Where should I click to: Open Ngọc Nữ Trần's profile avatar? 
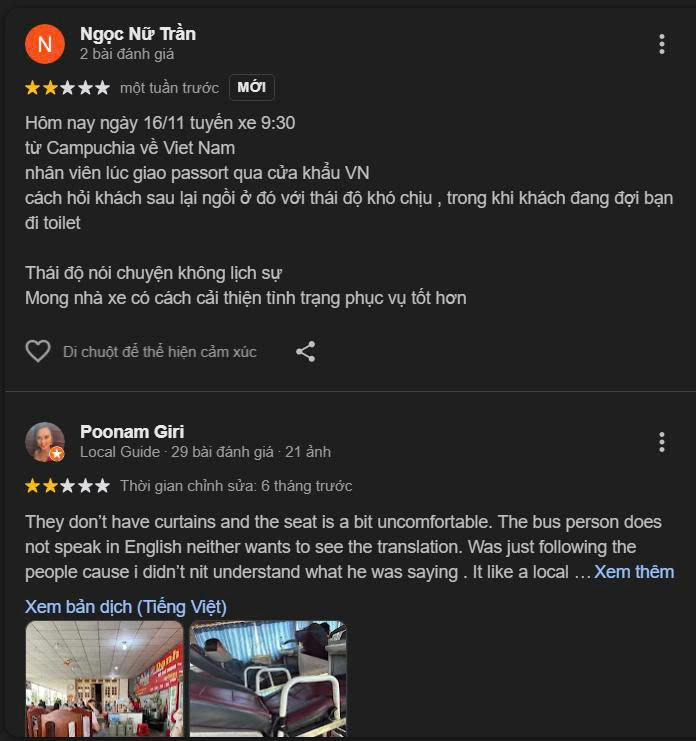coord(45,44)
